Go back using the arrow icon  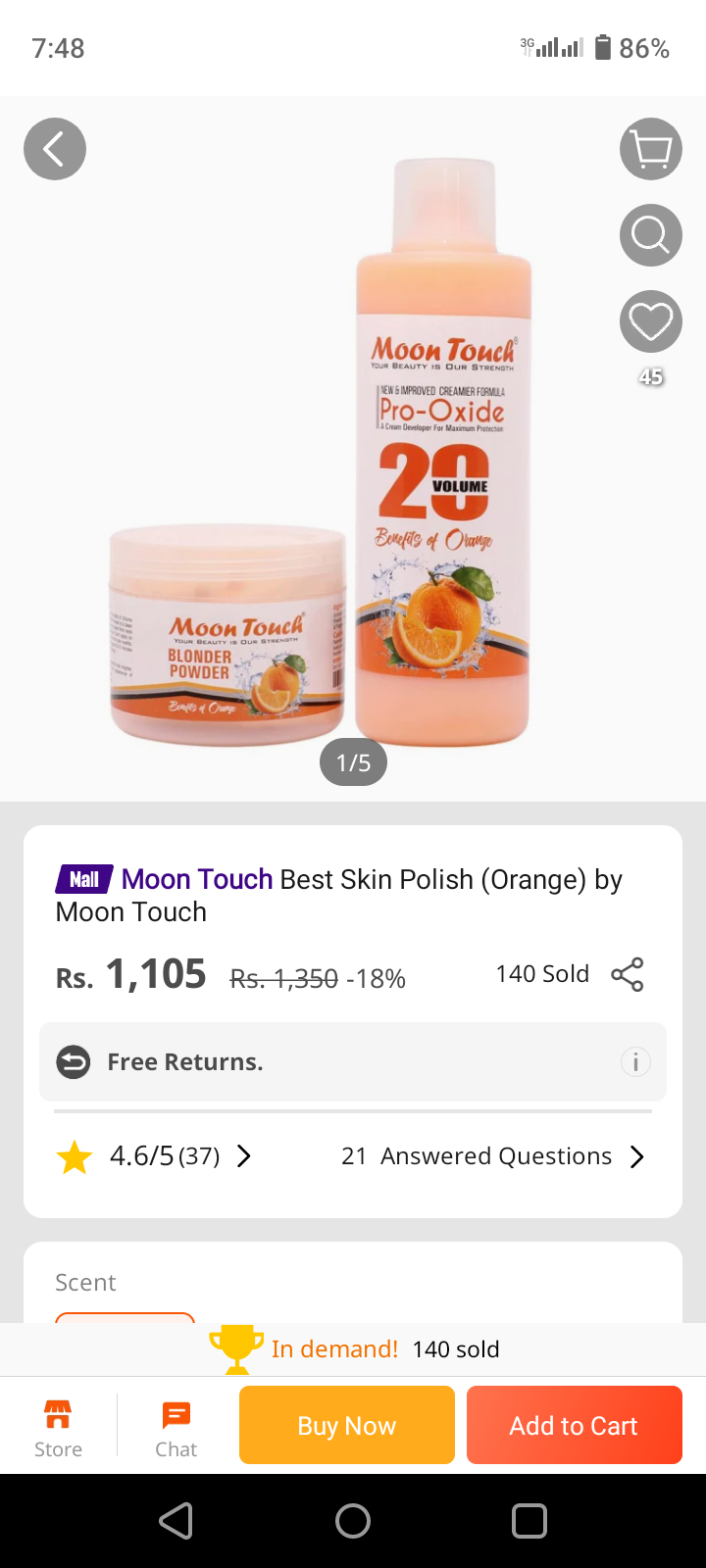pos(55,149)
